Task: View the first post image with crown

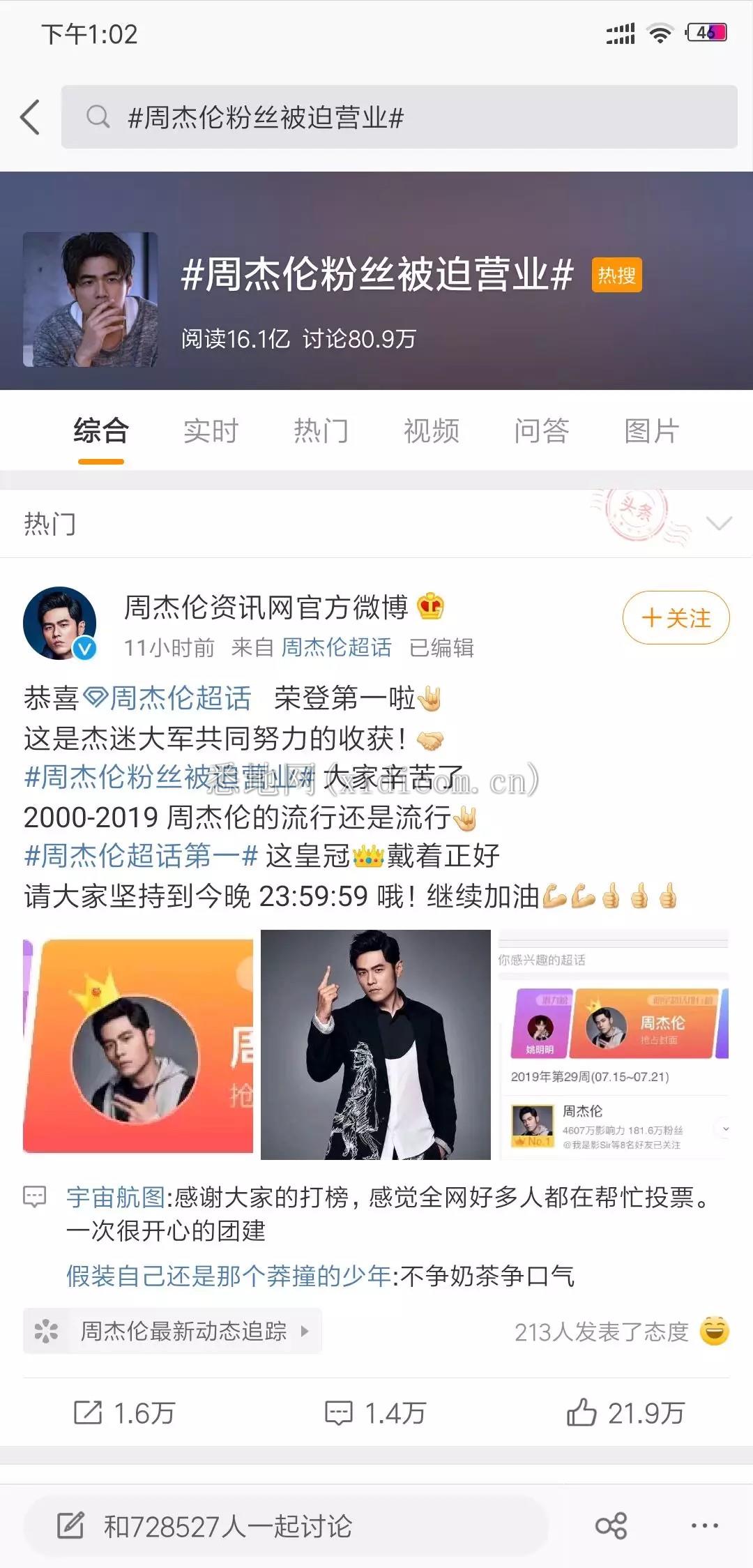Action: [138, 1044]
